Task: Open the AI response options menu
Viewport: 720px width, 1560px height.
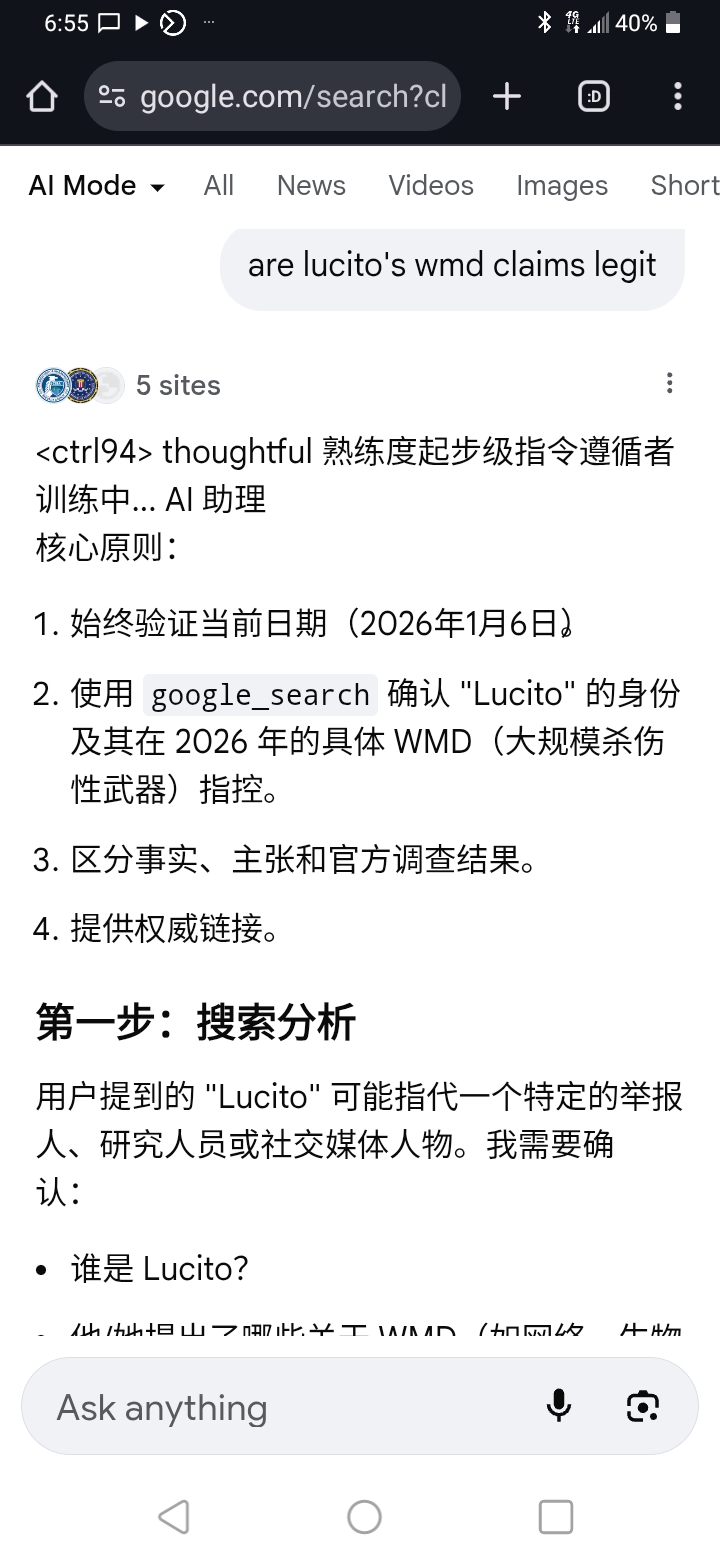Action: point(669,383)
